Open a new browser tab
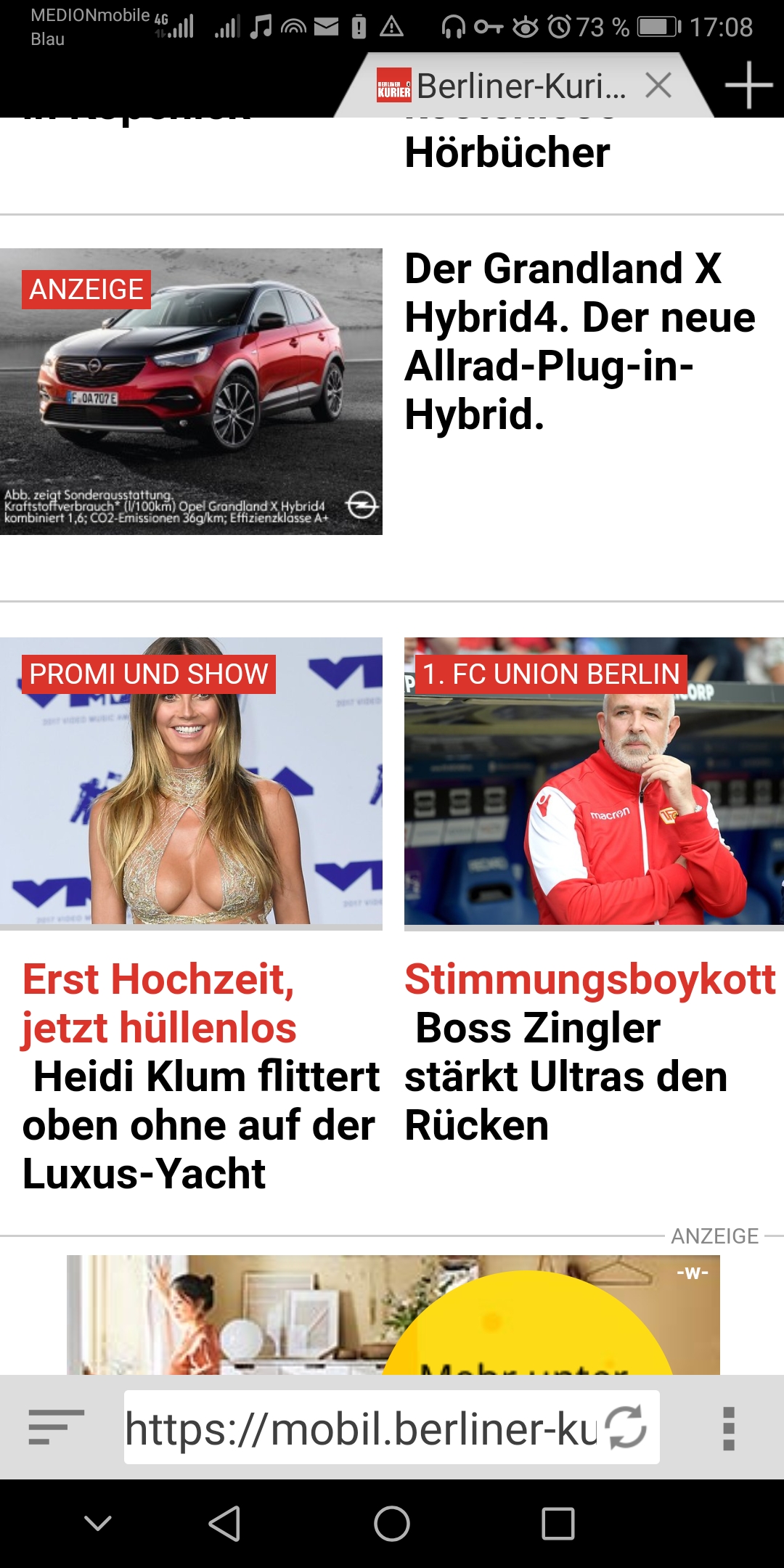 point(748,86)
